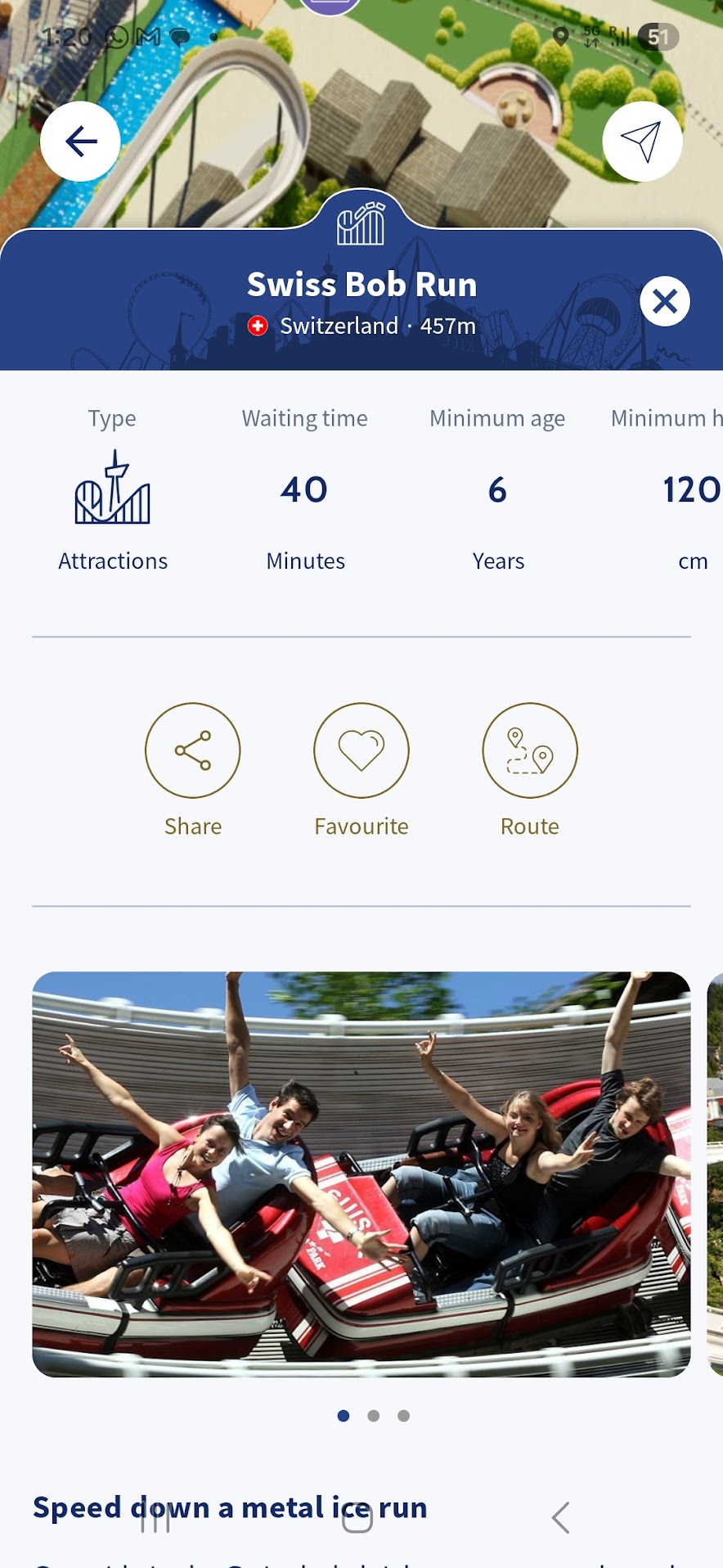Close the Swiss Bob Run details panel
The height and width of the screenshot is (1568, 723).
(x=664, y=301)
